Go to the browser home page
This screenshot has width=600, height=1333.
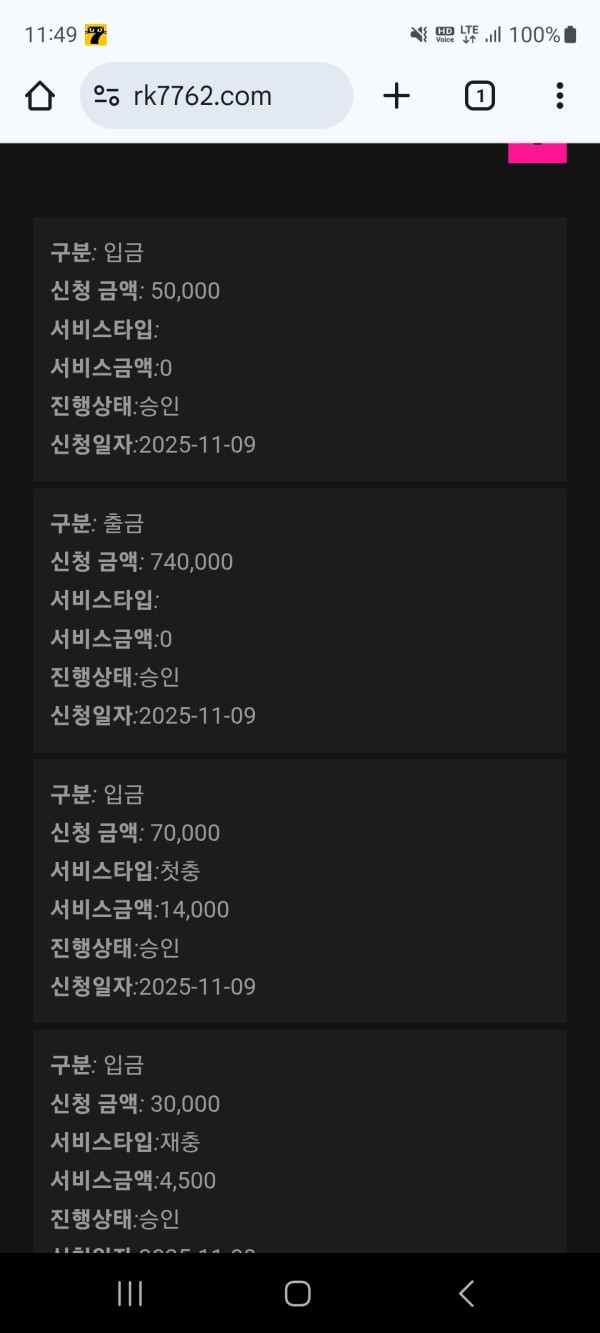pyautogui.click(x=40, y=96)
